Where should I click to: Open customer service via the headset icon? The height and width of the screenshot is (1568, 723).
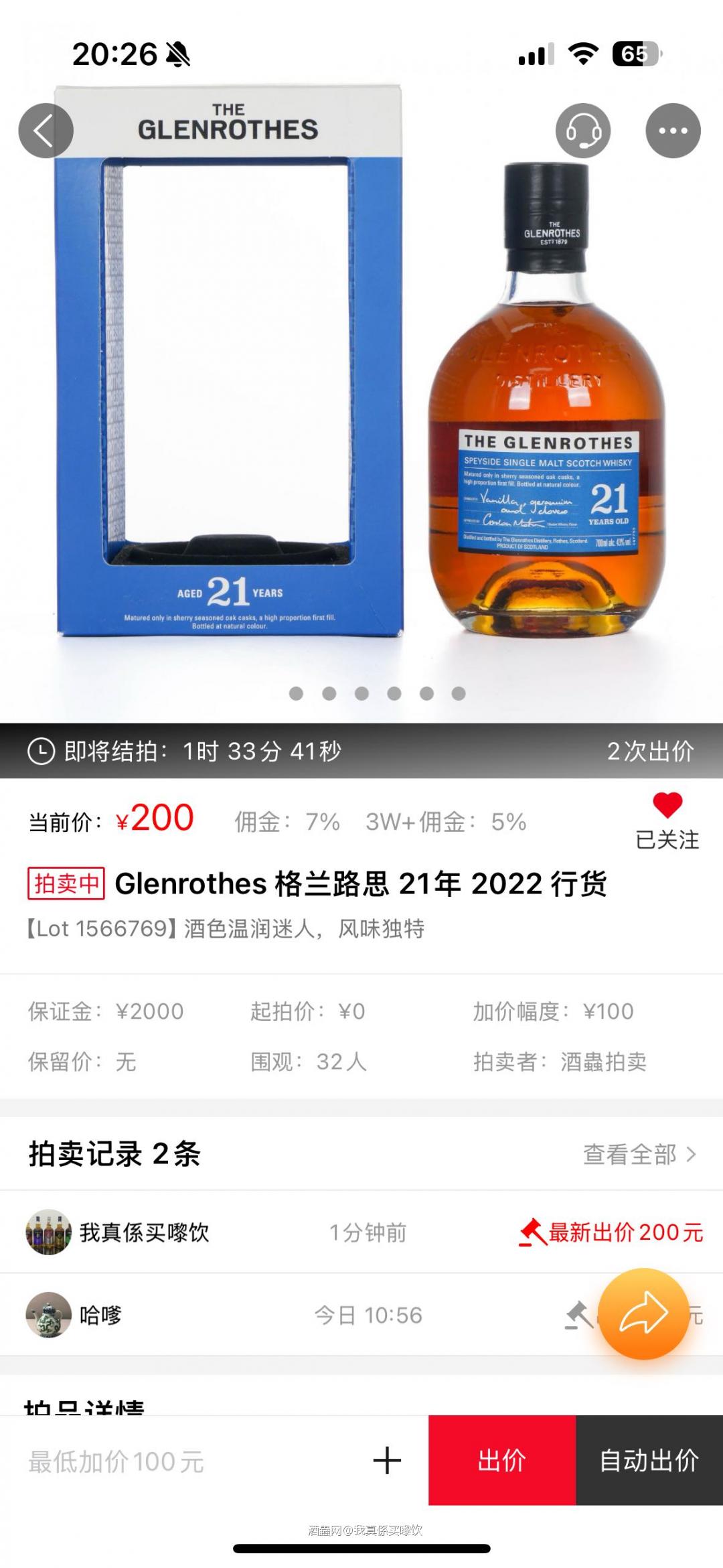click(583, 131)
